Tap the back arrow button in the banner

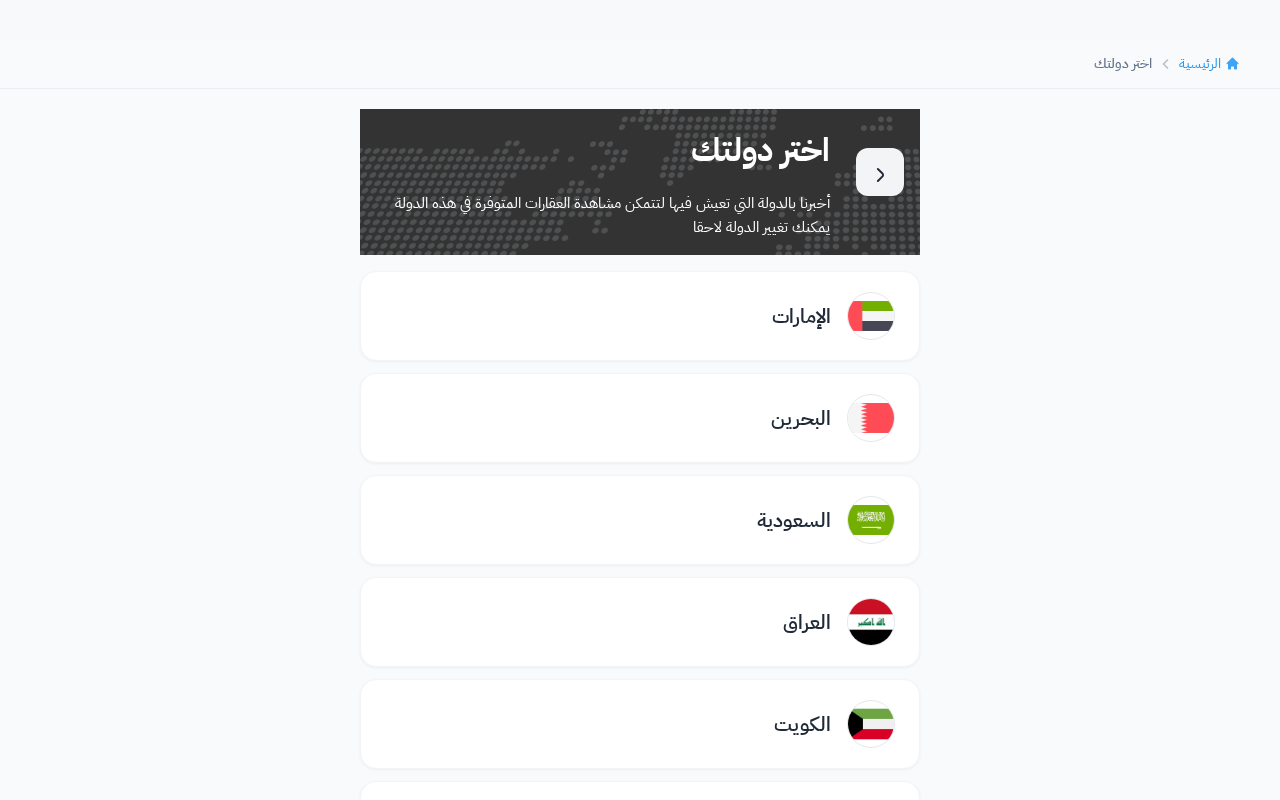tap(880, 172)
